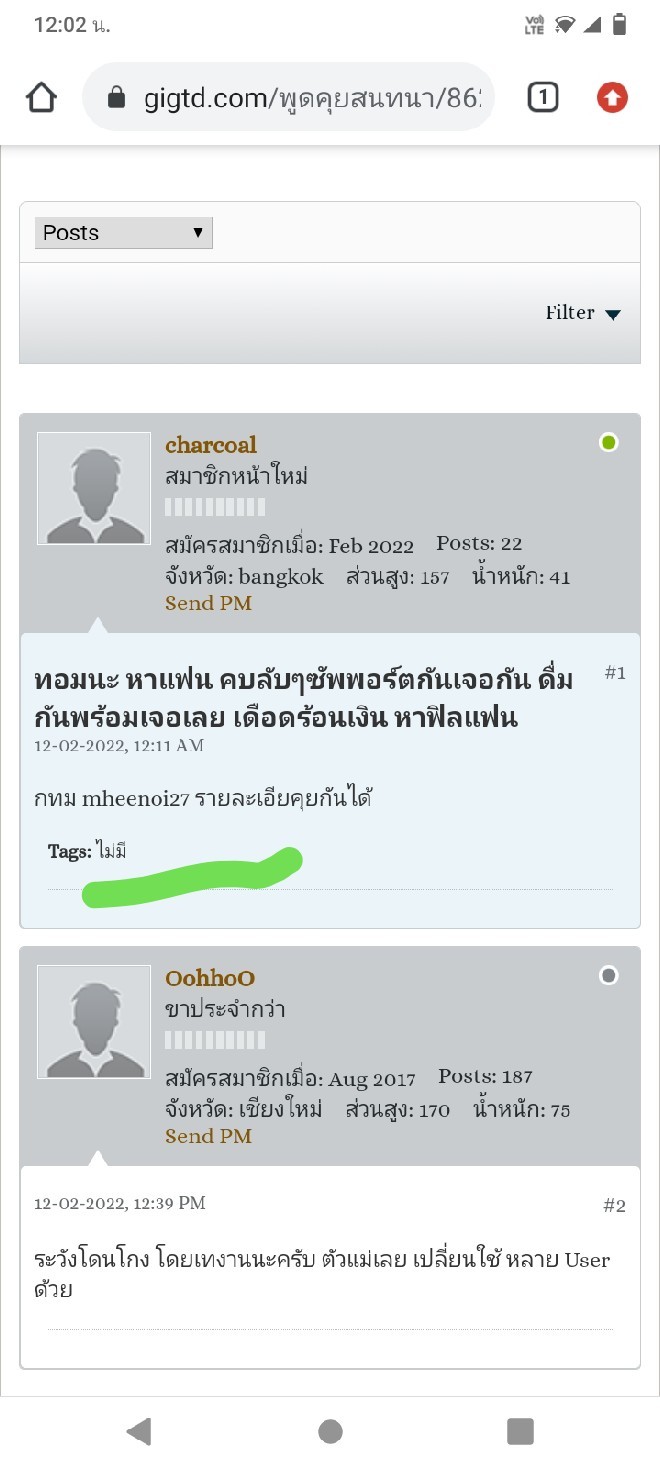This screenshot has height=1468, width=660.
Task: Open post number #2 link
Action: (x=614, y=1206)
